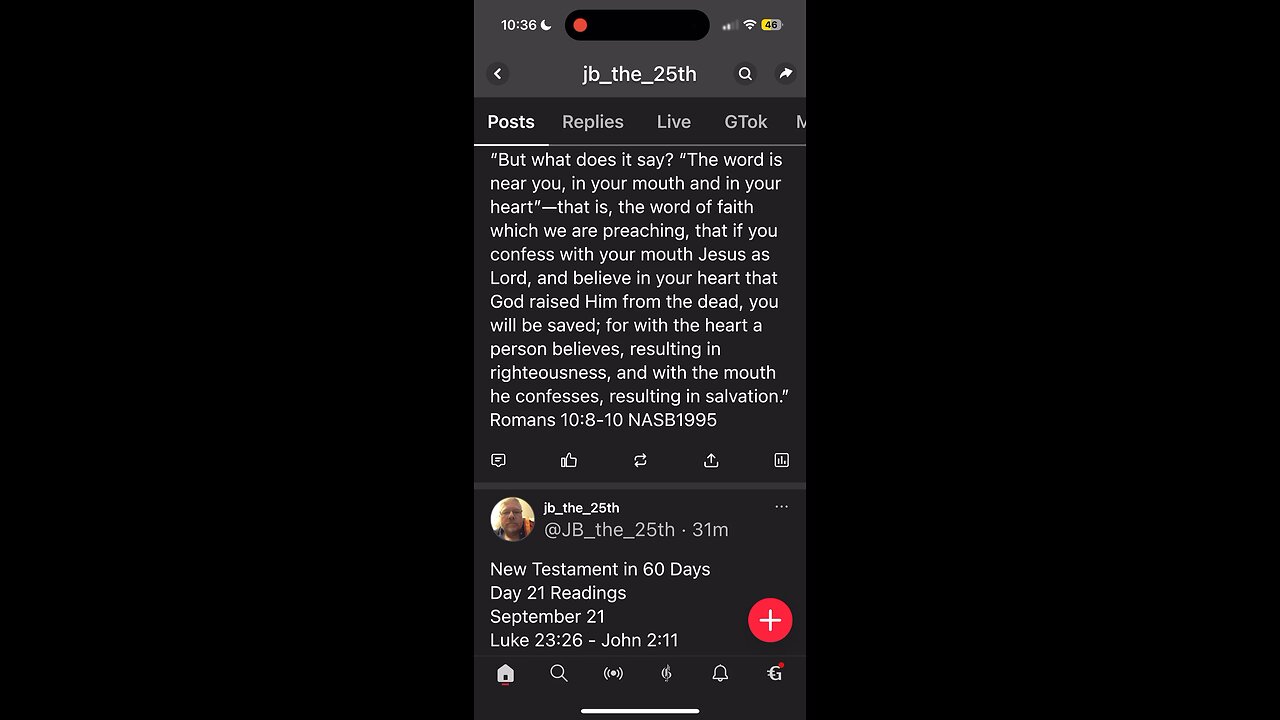Switch to the Replies tab
Screen dimensions: 1280x720
coord(592,122)
